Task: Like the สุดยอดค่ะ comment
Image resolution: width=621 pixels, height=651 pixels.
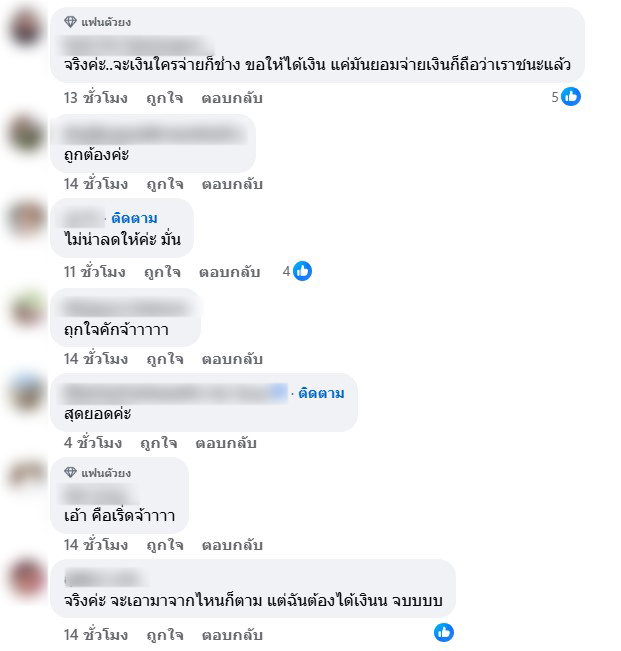Action: pos(158,442)
